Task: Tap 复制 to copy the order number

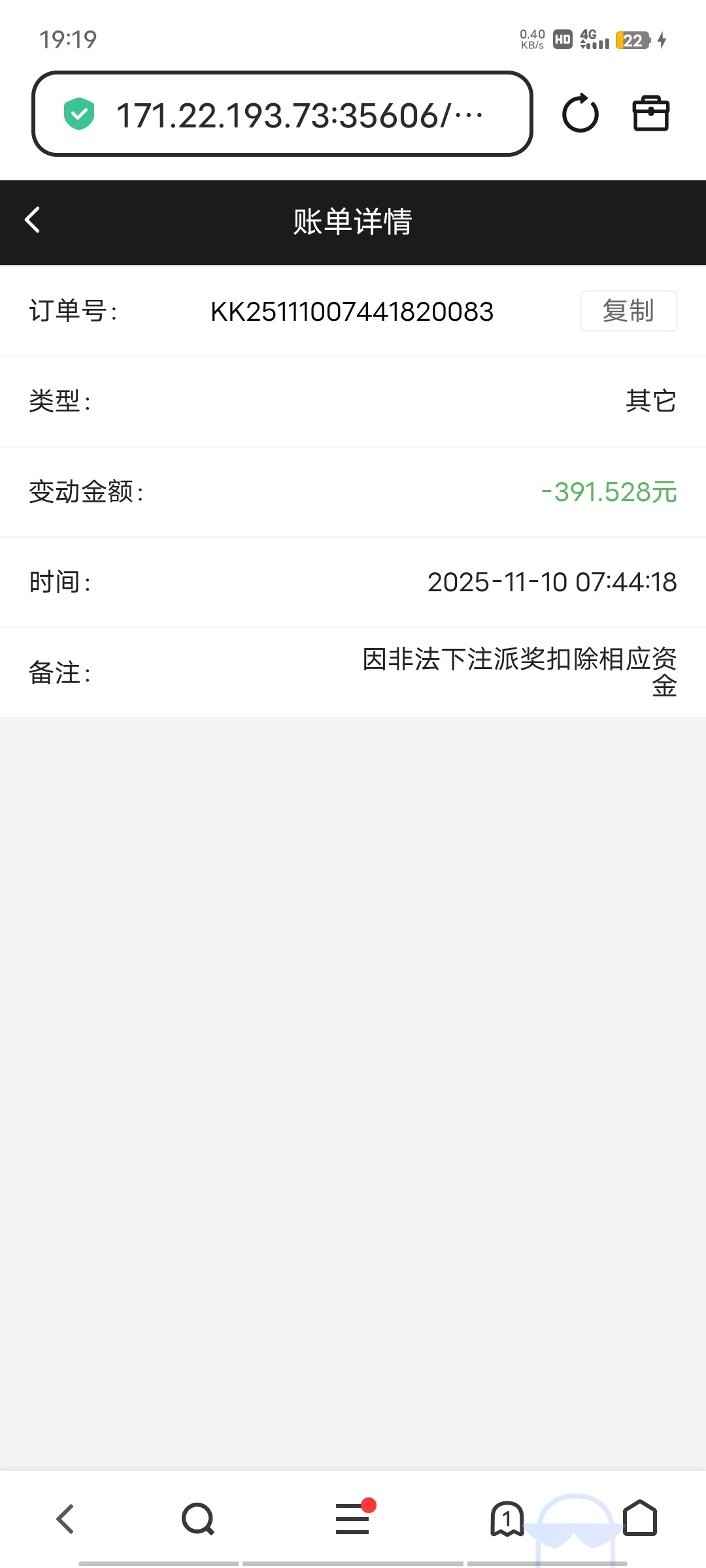Action: pyautogui.click(x=628, y=312)
